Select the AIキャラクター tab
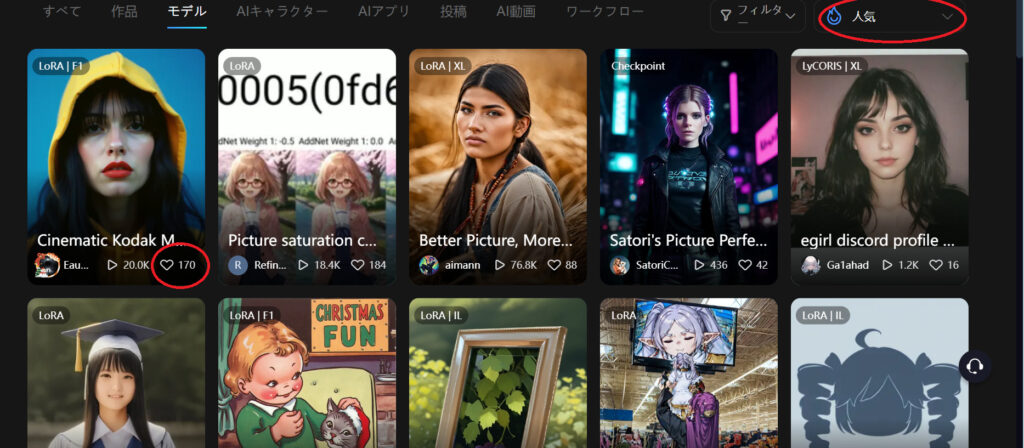The image size is (1024, 448). pos(282,12)
